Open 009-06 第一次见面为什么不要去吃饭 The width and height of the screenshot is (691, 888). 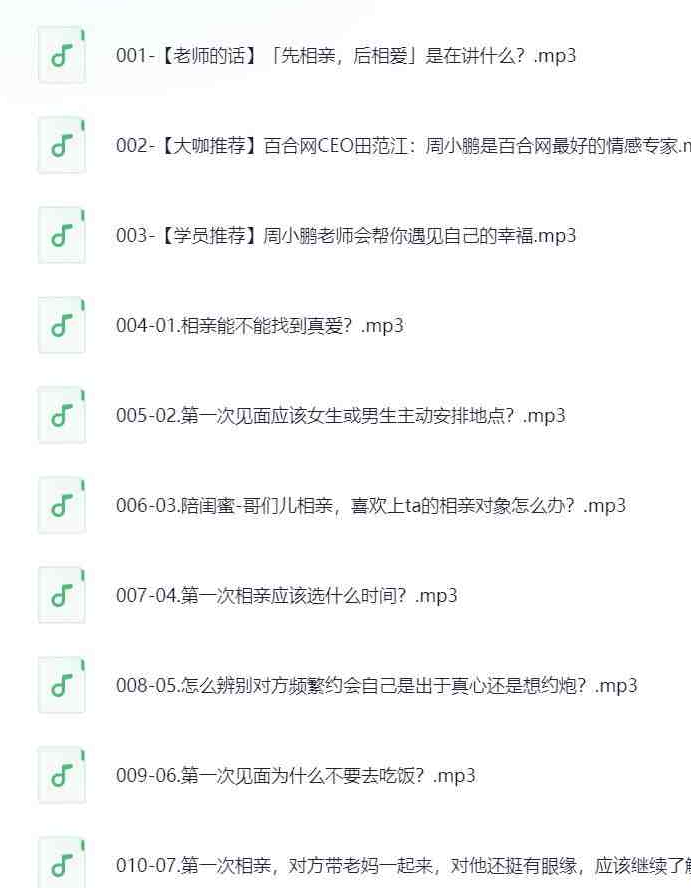pyautogui.click(x=295, y=776)
